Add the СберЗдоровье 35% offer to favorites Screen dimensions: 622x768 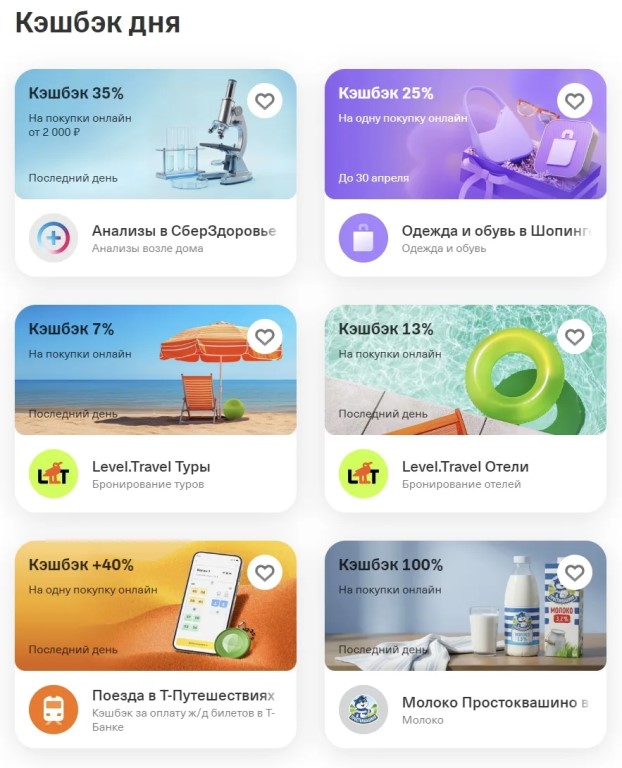(264, 101)
